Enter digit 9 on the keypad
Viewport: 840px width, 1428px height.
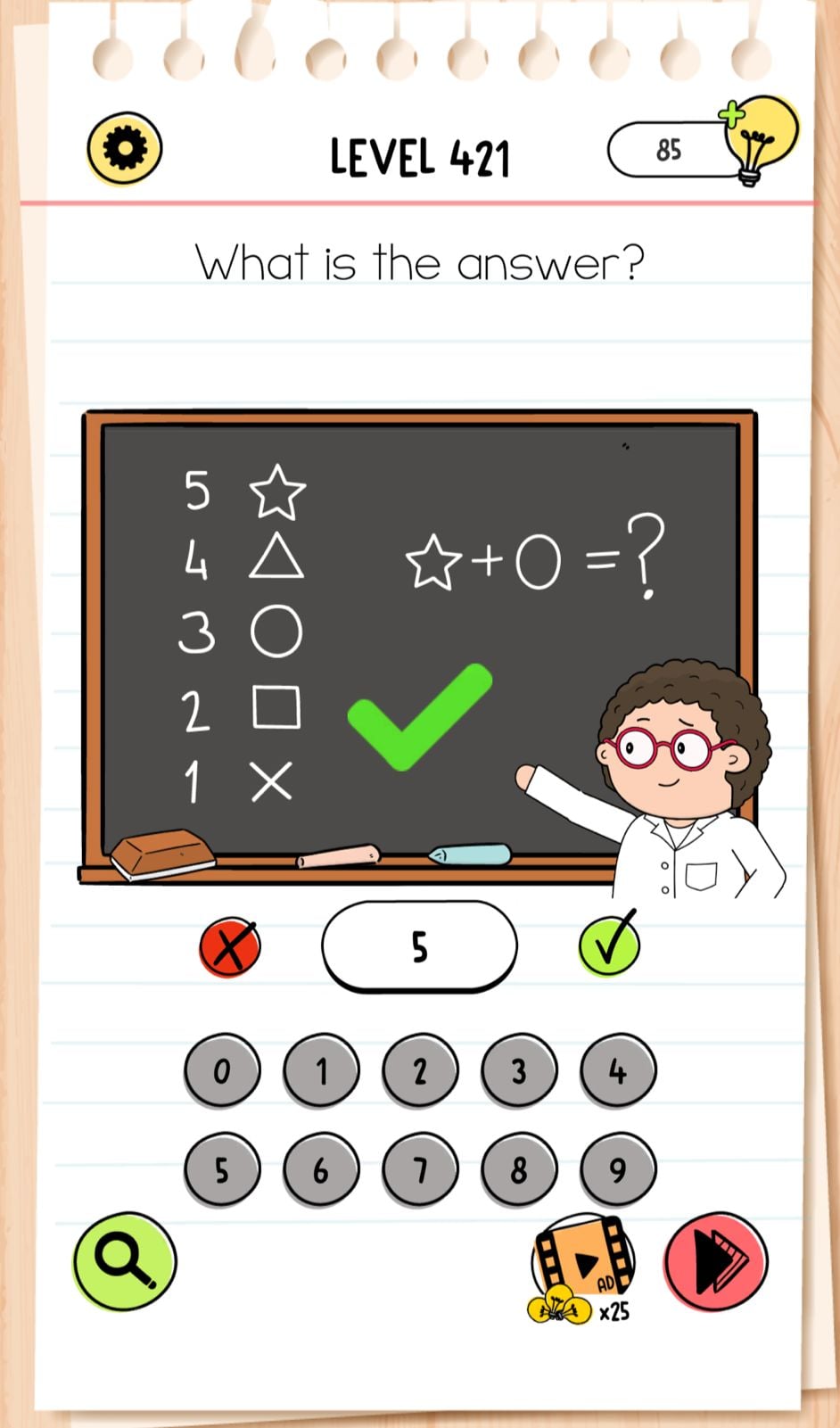(x=618, y=1169)
